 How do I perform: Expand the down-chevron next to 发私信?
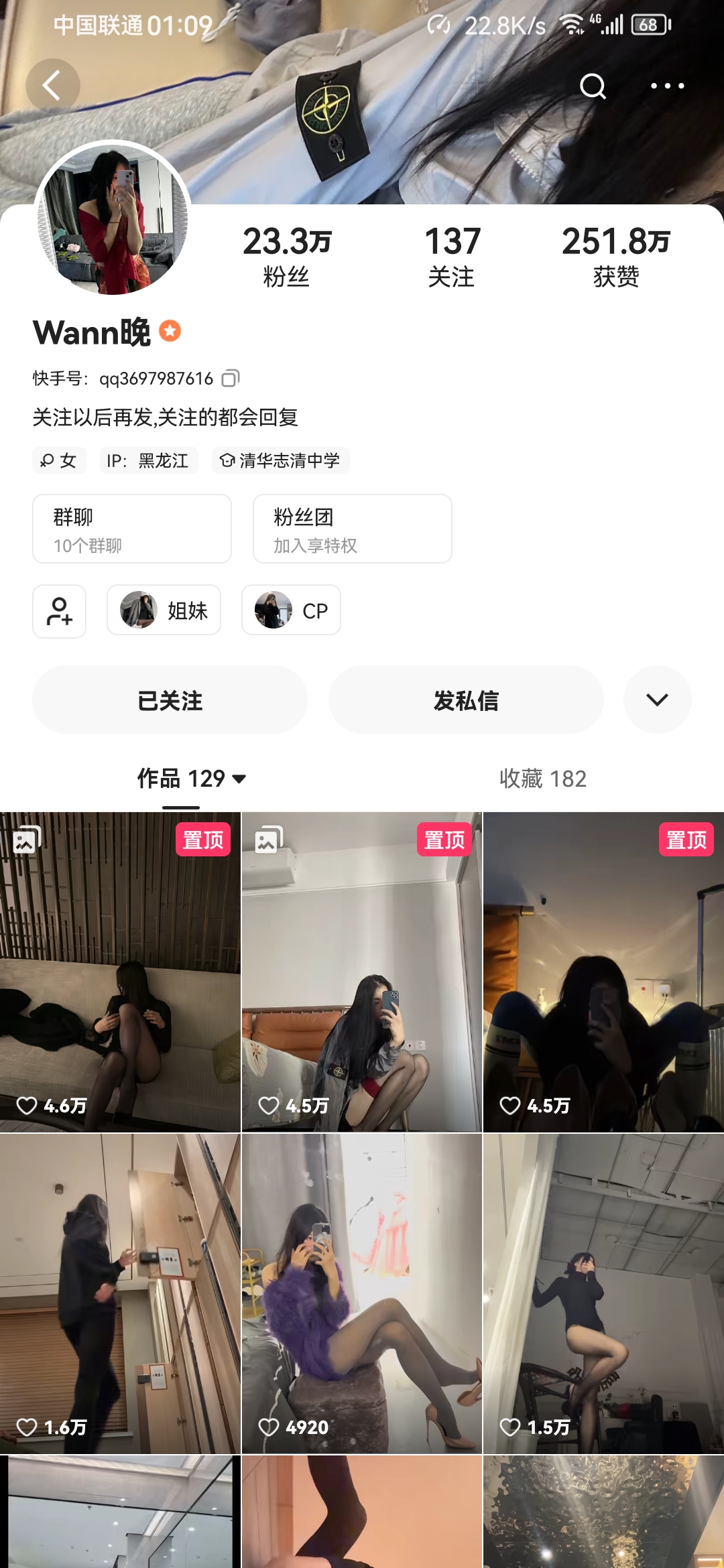[657, 700]
